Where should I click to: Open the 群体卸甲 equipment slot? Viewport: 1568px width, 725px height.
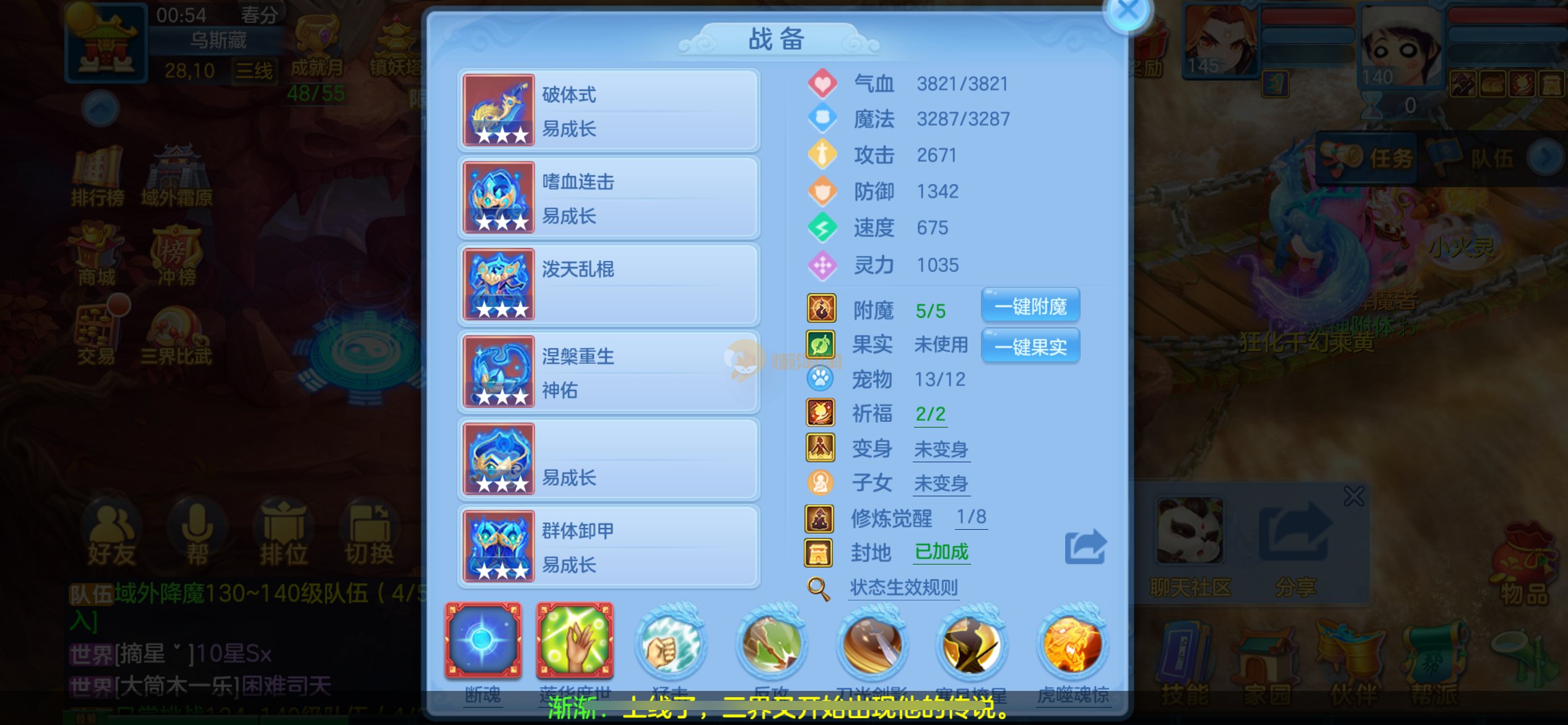[x=609, y=547]
